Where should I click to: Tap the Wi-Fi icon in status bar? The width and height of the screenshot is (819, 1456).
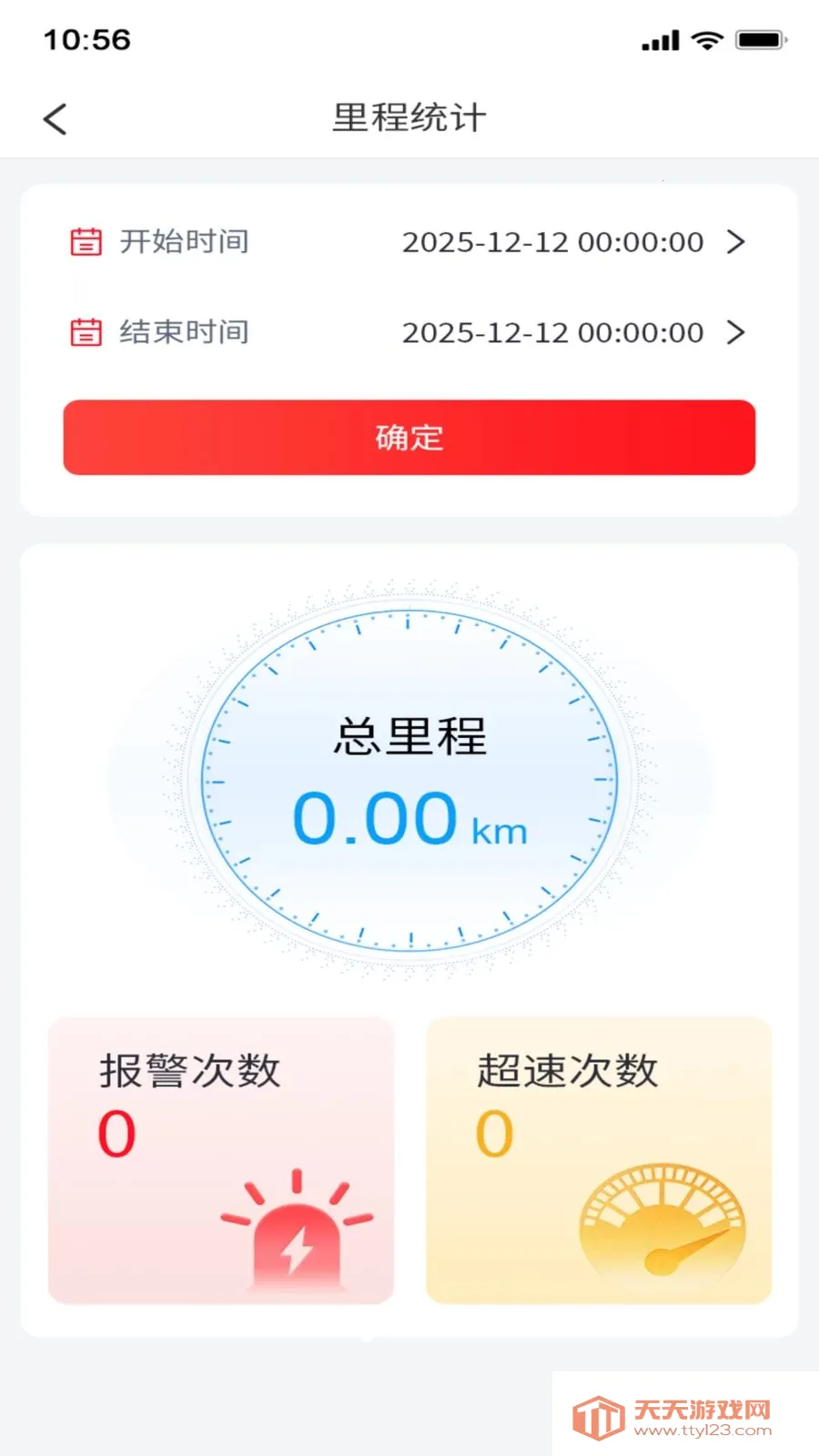click(707, 38)
